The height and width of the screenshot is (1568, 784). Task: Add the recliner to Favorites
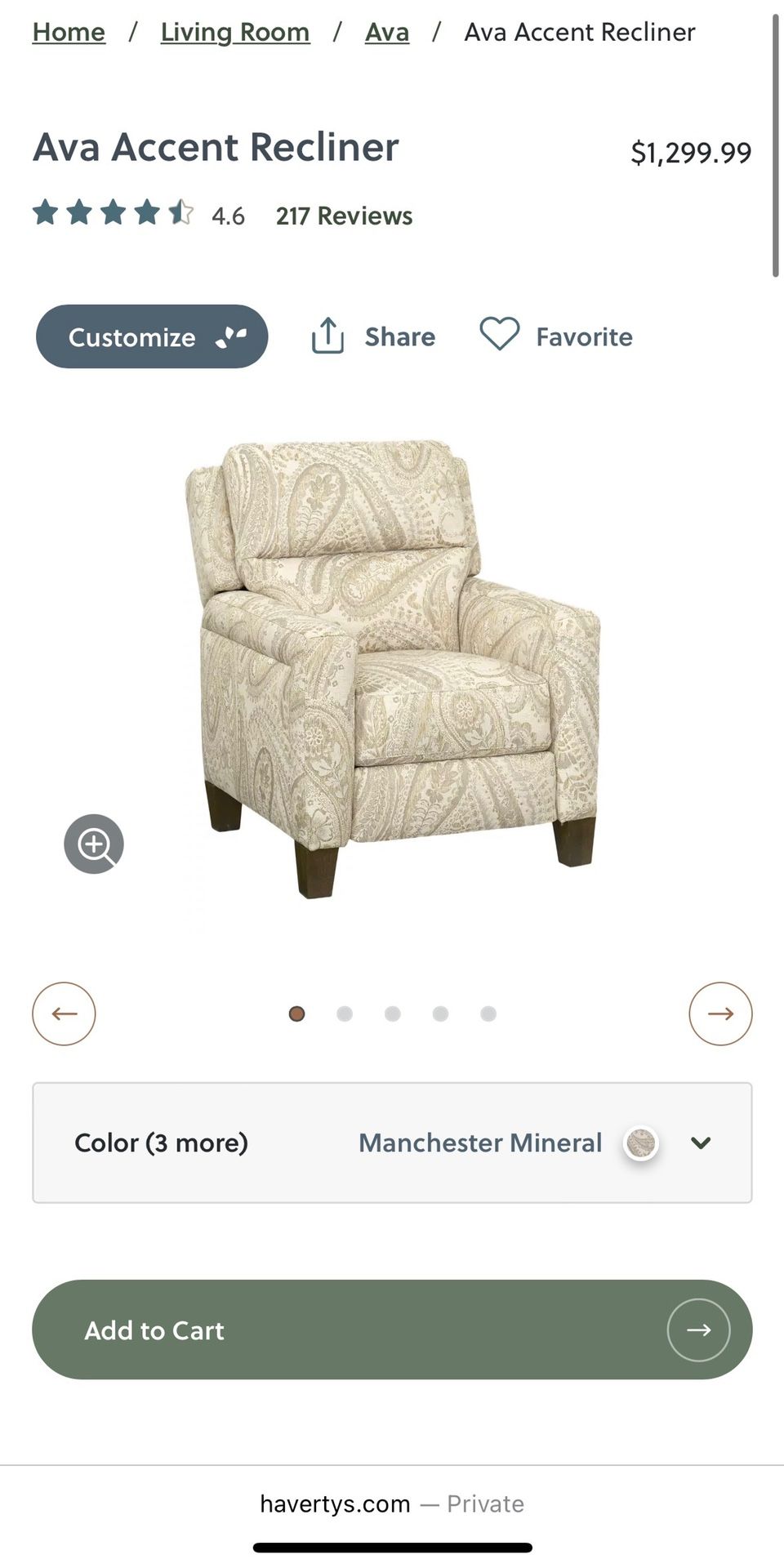(x=556, y=336)
